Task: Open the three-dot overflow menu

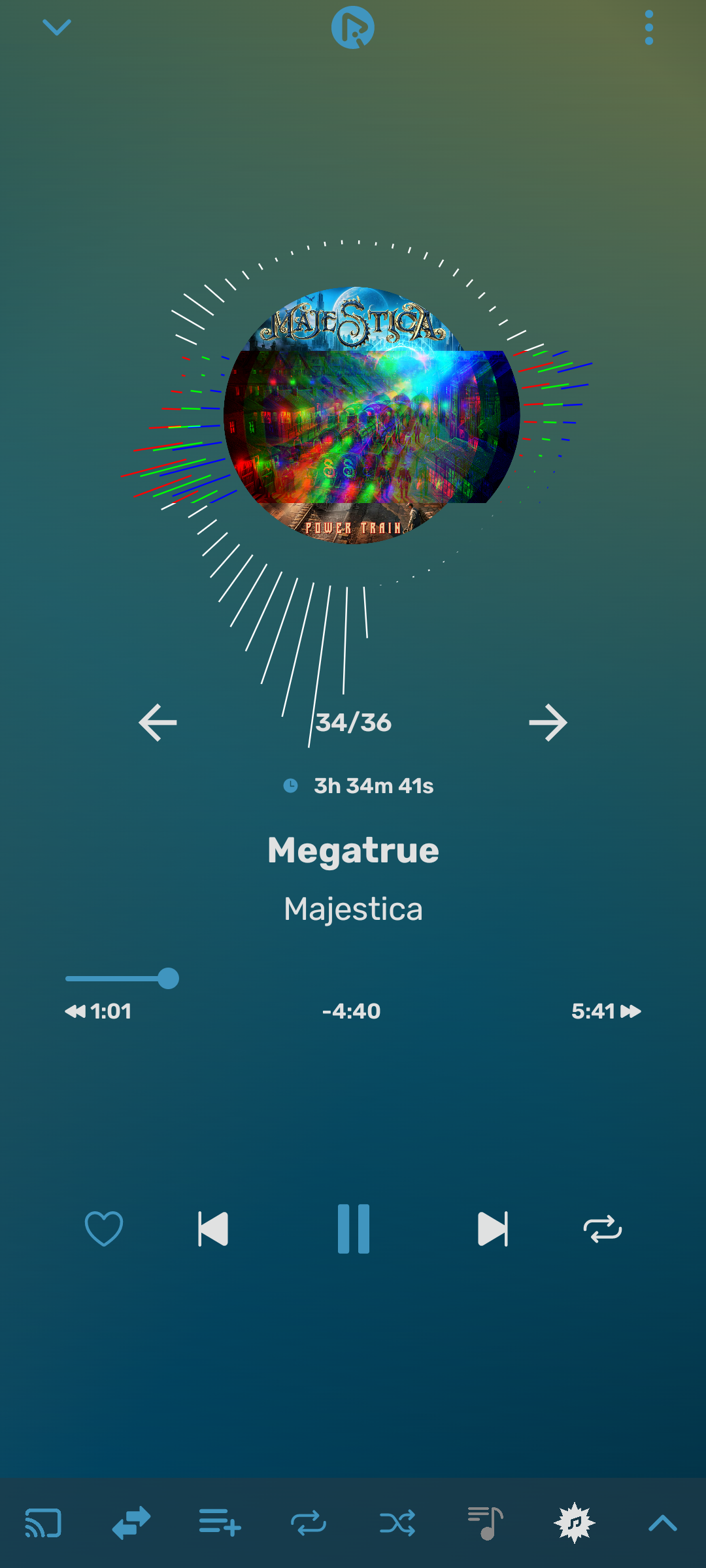Action: (x=648, y=28)
